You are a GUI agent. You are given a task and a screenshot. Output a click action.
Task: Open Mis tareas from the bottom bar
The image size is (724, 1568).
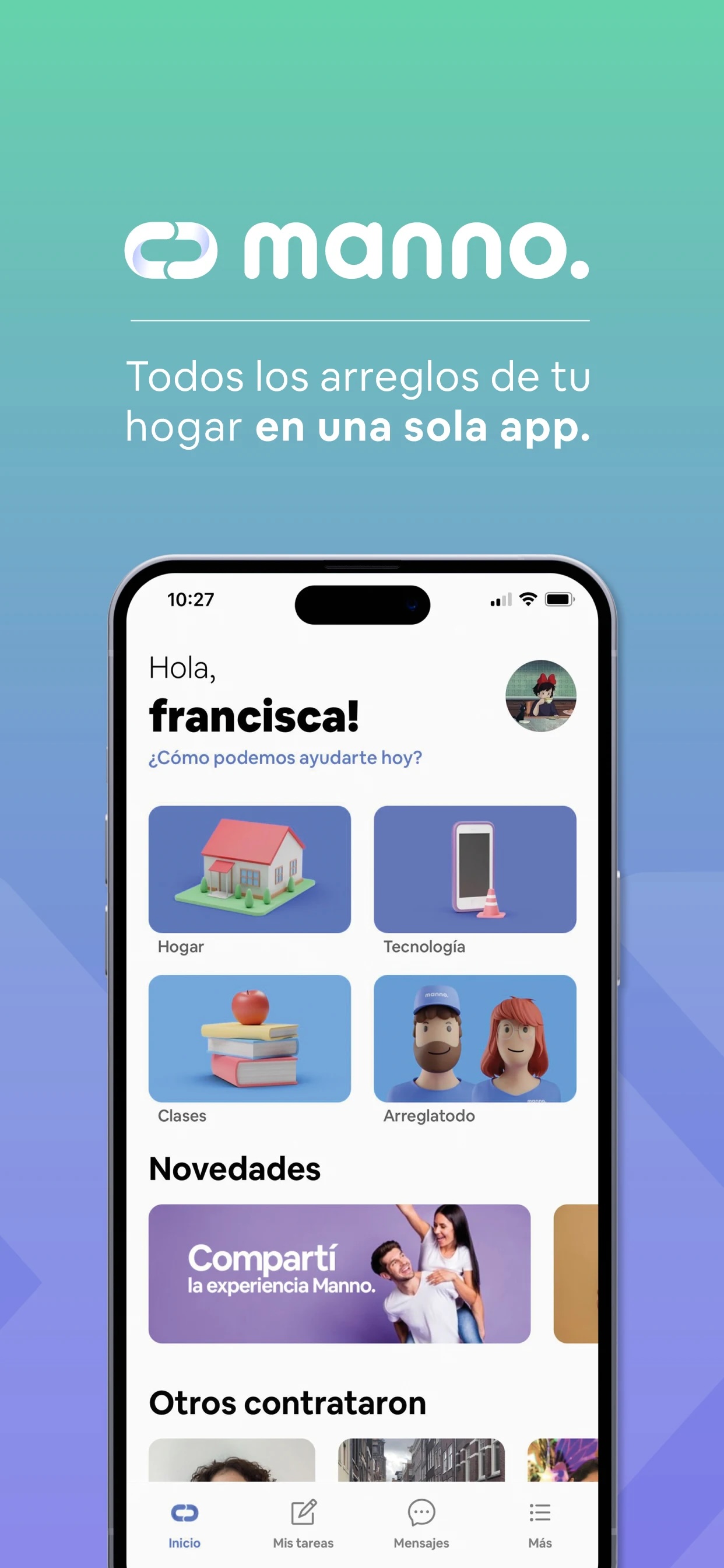303,1511
